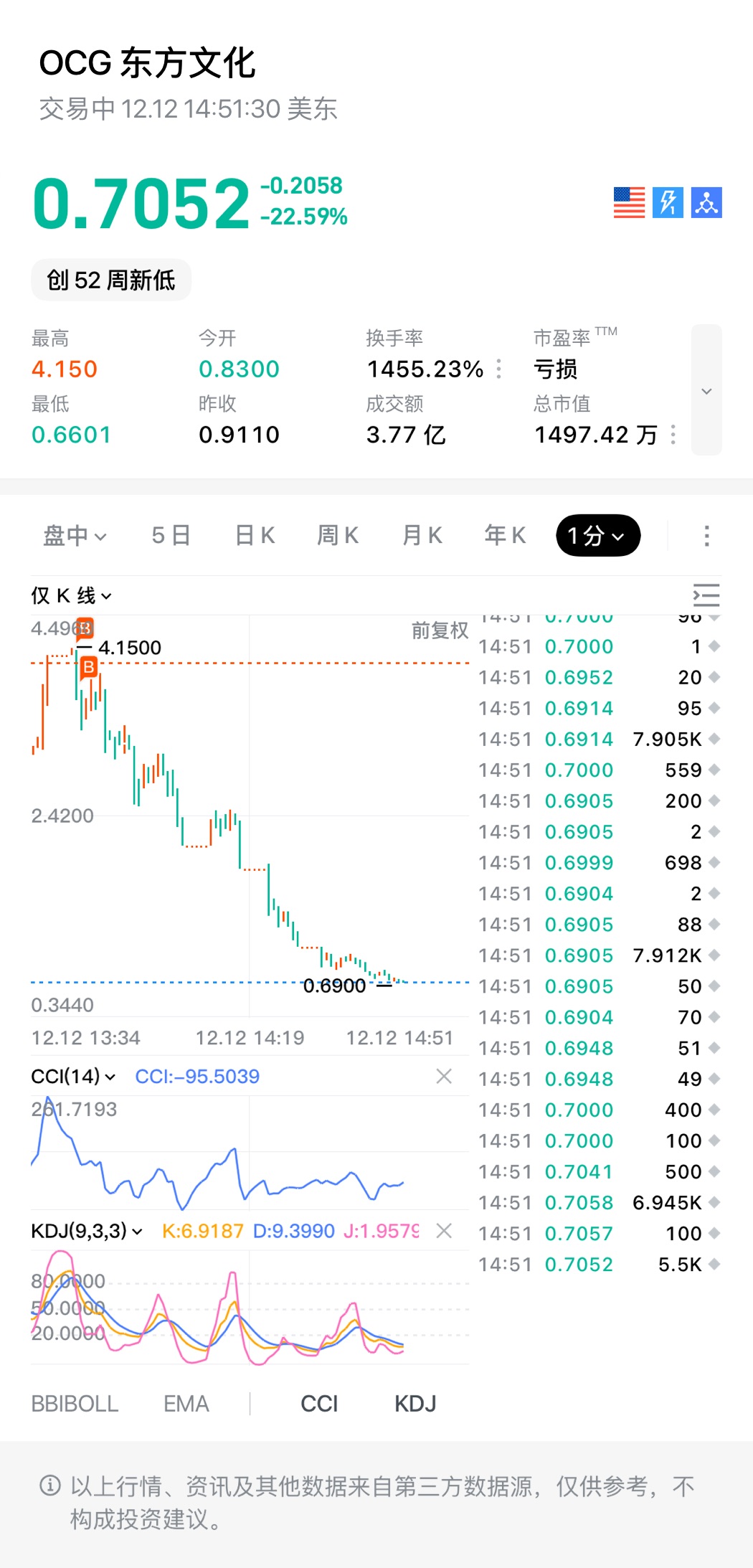This screenshot has height=1568, width=753.
Task: Close the KDJ indicator panel
Action: [444, 1231]
